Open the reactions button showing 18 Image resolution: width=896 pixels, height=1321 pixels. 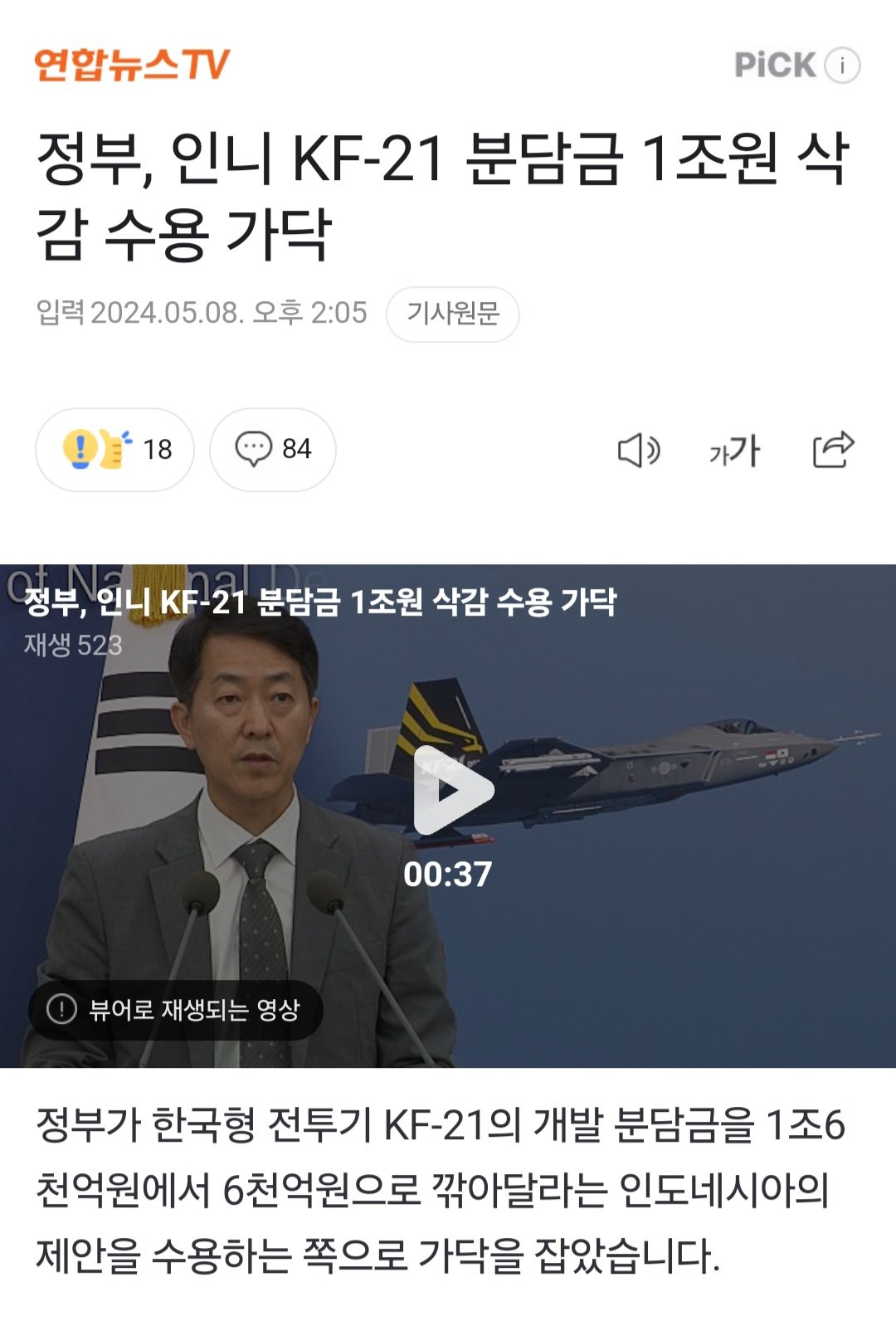click(114, 449)
